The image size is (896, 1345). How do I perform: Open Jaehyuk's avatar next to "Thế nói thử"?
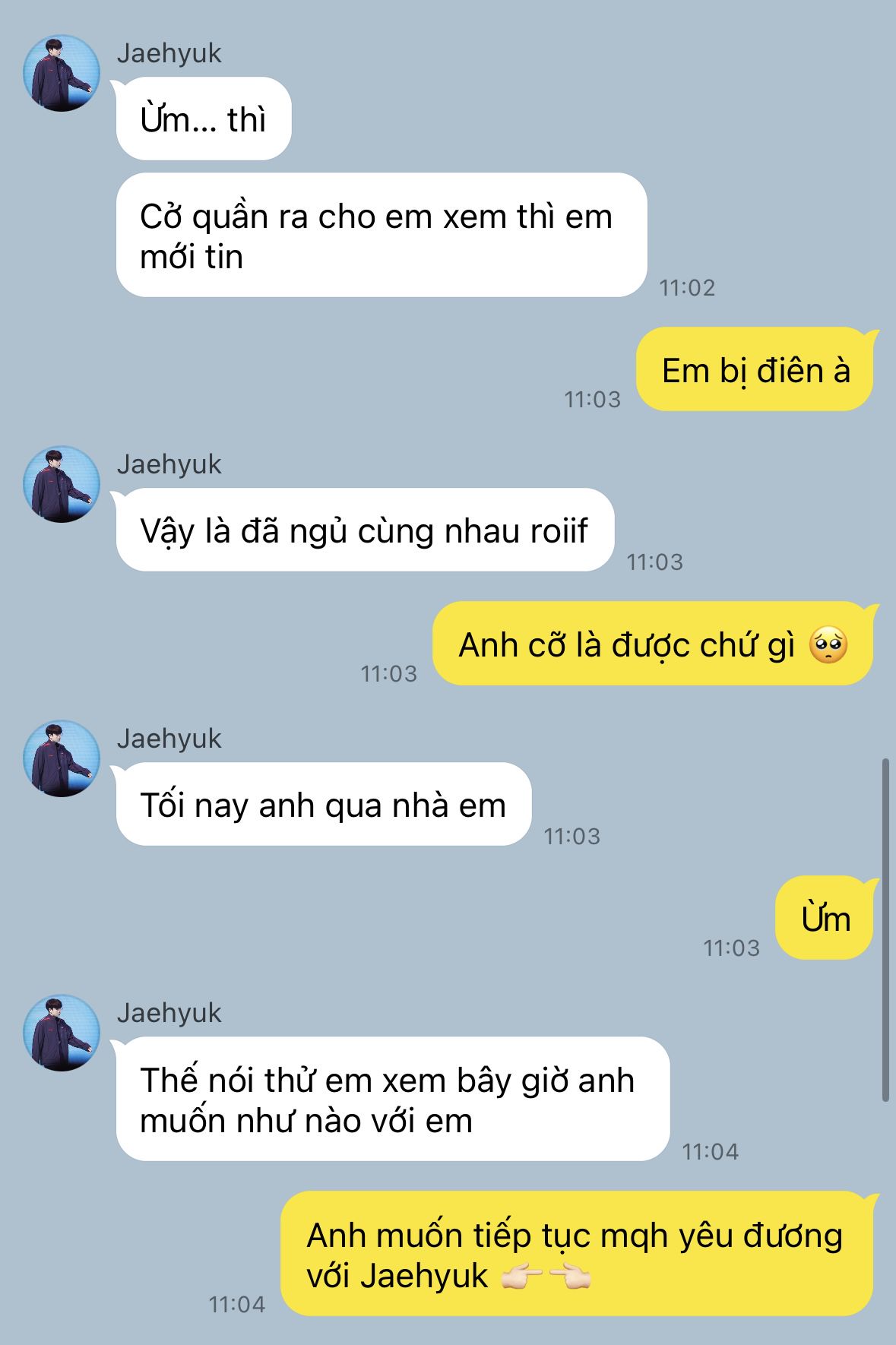pos(62,1033)
